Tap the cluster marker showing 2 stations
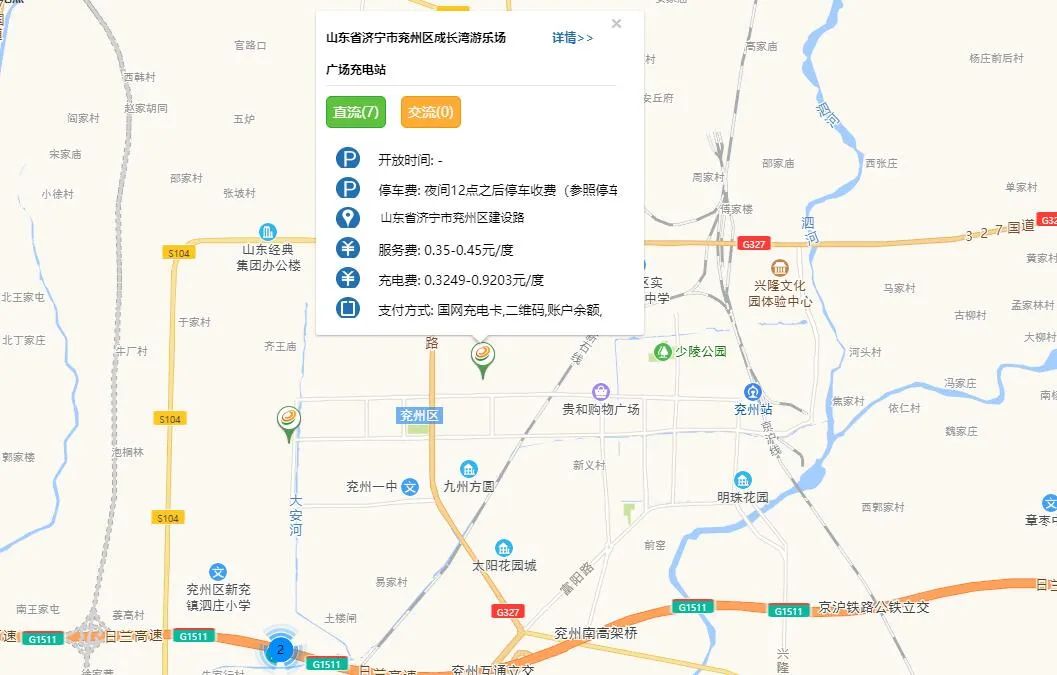Image resolution: width=1057 pixels, height=675 pixels. (281, 650)
